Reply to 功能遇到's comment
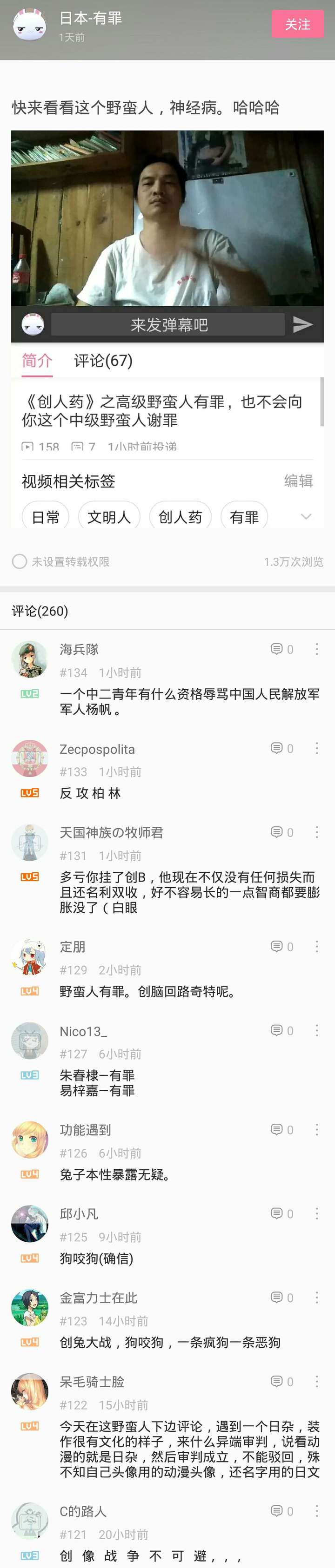 coord(281,1130)
